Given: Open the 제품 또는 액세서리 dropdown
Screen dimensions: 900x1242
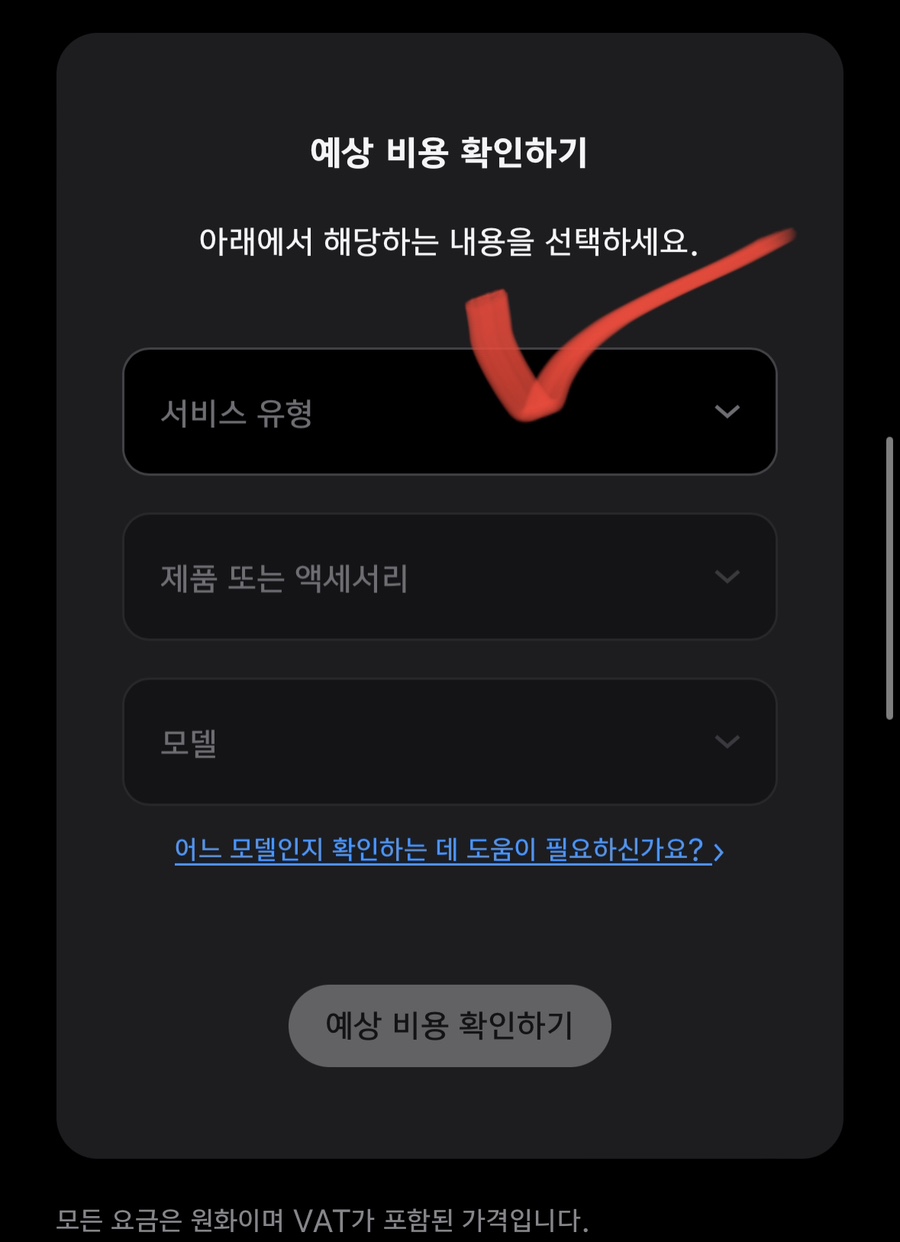Looking at the screenshot, I should pyautogui.click(x=449, y=577).
